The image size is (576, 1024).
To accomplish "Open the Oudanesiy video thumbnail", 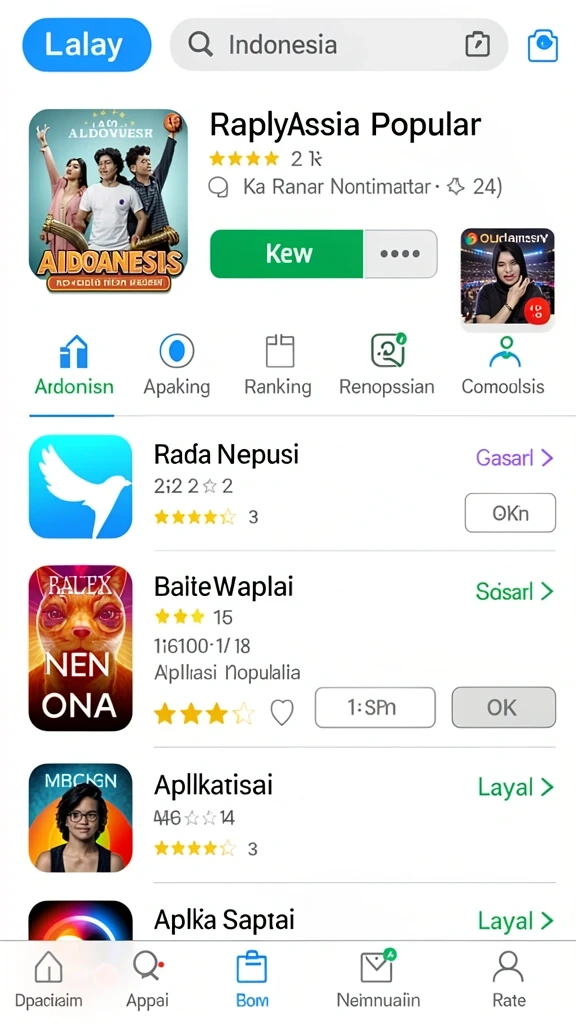I will point(507,280).
